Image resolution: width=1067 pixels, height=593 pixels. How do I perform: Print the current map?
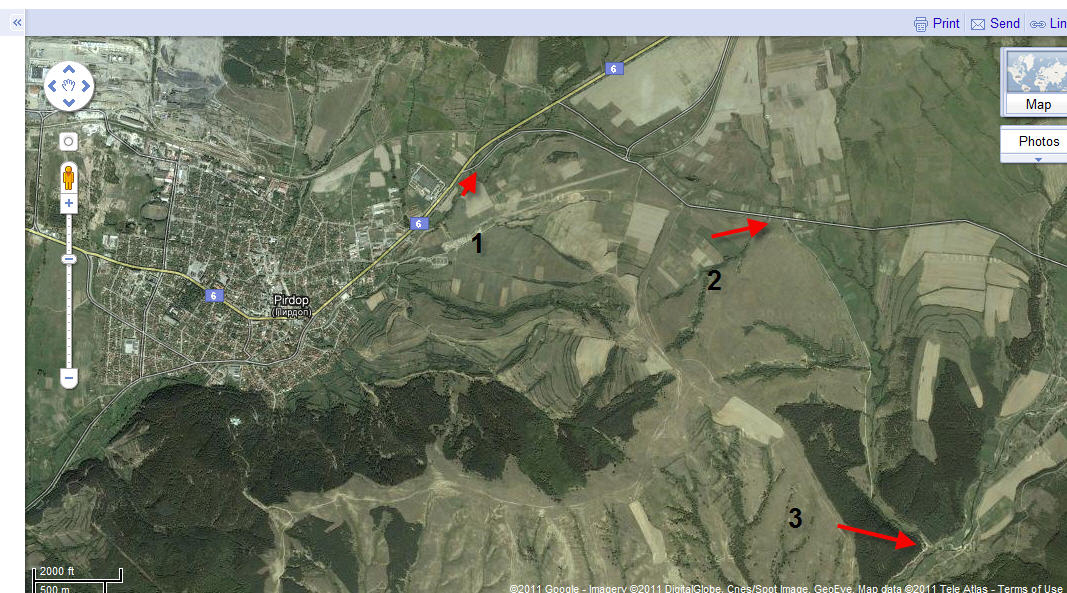[936, 23]
